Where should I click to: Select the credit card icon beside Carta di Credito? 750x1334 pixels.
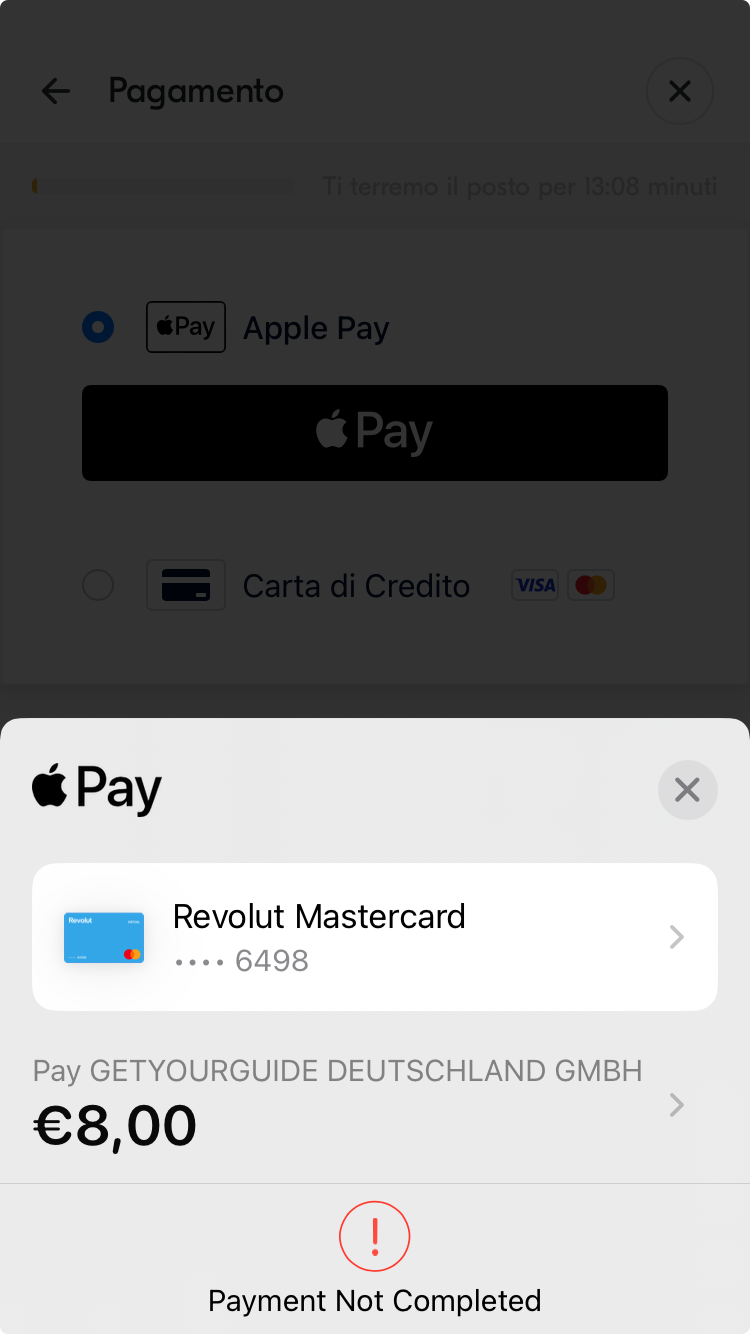point(185,584)
